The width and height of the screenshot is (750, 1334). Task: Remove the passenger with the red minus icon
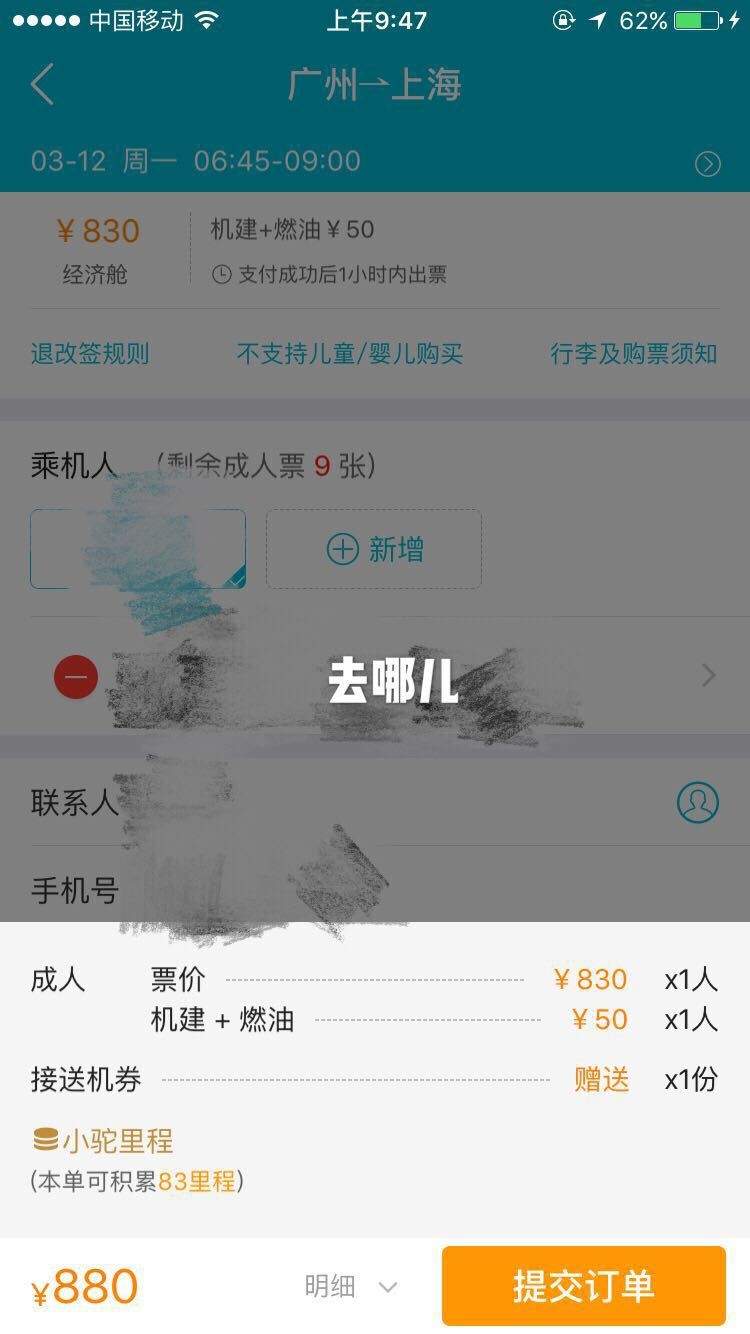(x=76, y=677)
